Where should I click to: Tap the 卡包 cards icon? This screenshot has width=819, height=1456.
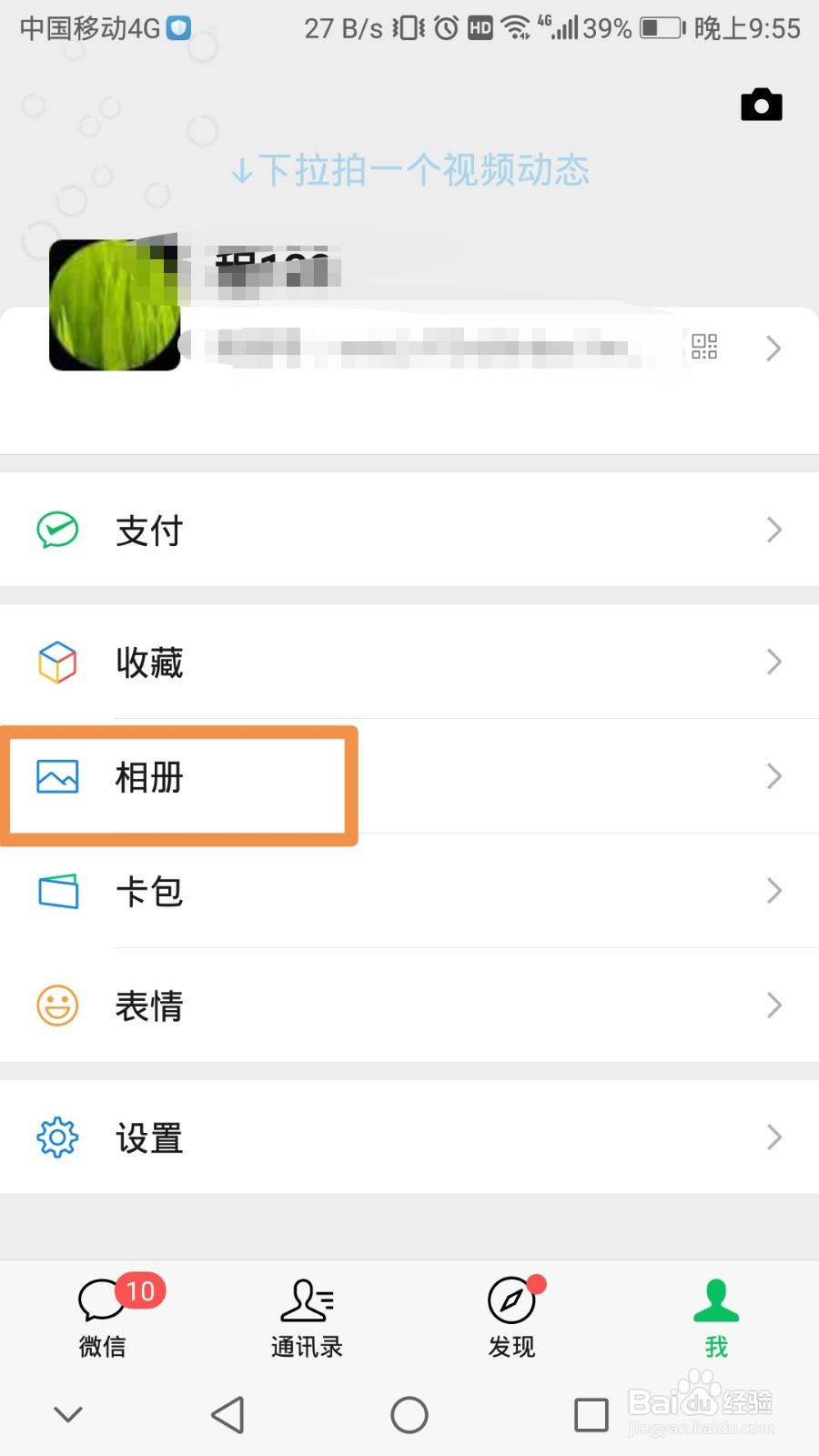tap(56, 892)
